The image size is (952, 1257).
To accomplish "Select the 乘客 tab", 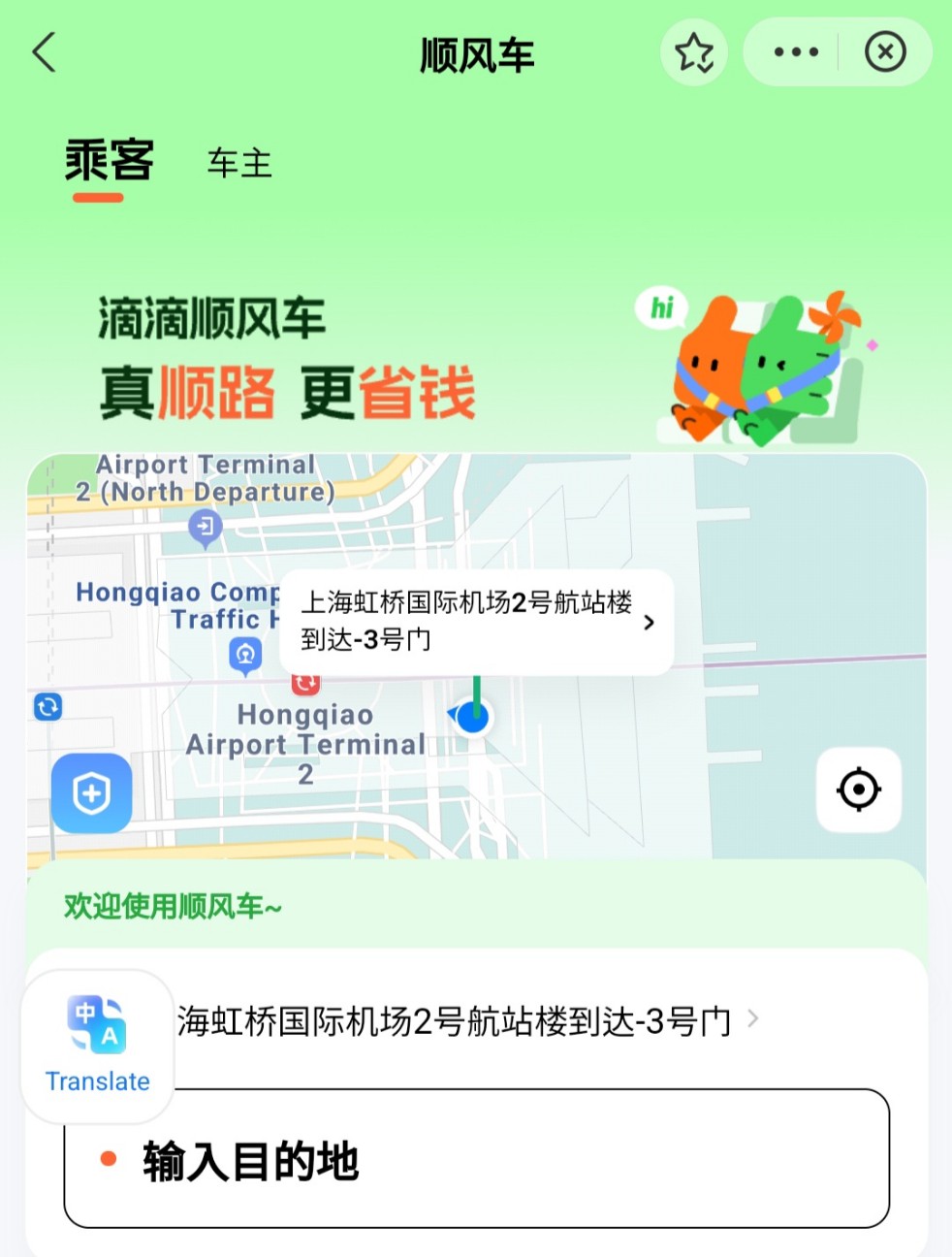I will click(109, 161).
